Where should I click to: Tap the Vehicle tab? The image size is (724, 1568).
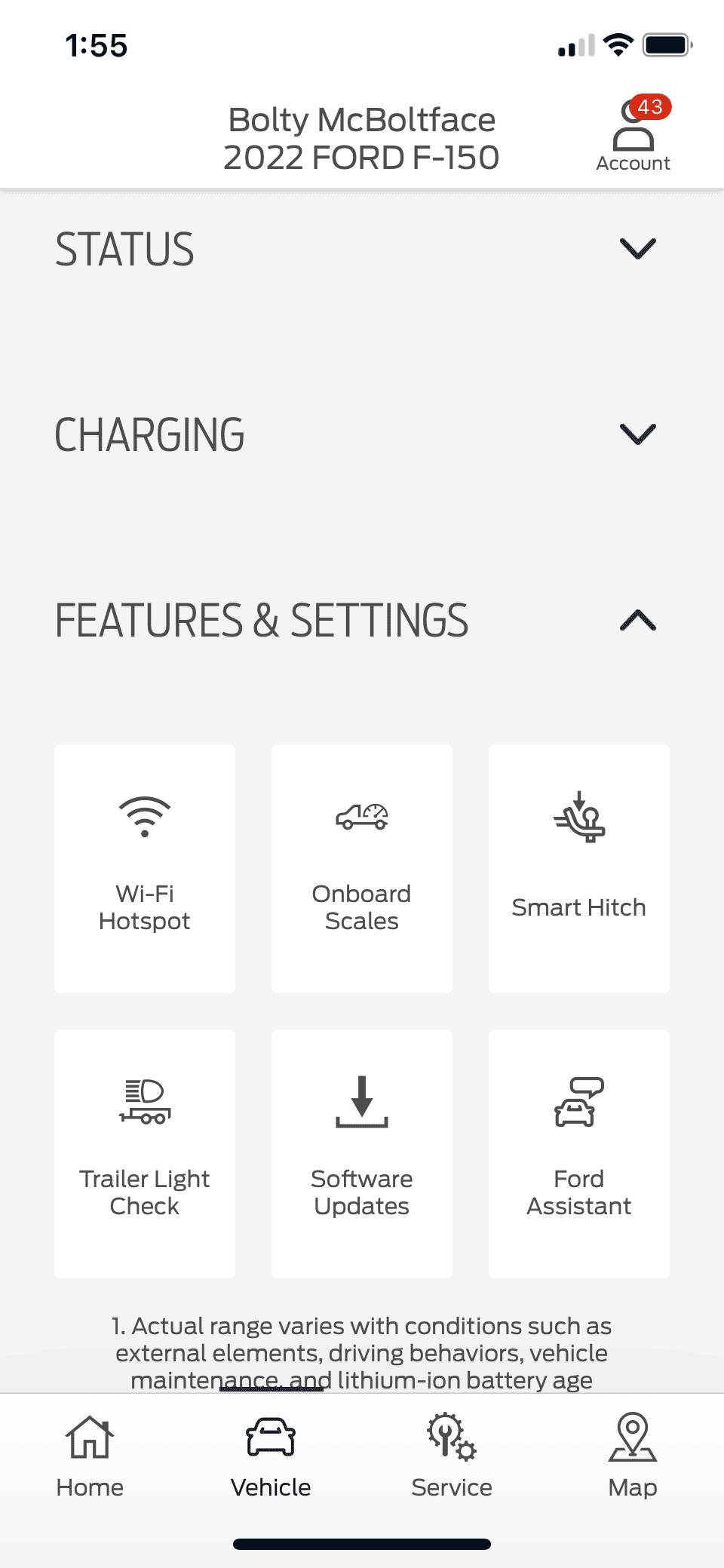click(271, 1456)
